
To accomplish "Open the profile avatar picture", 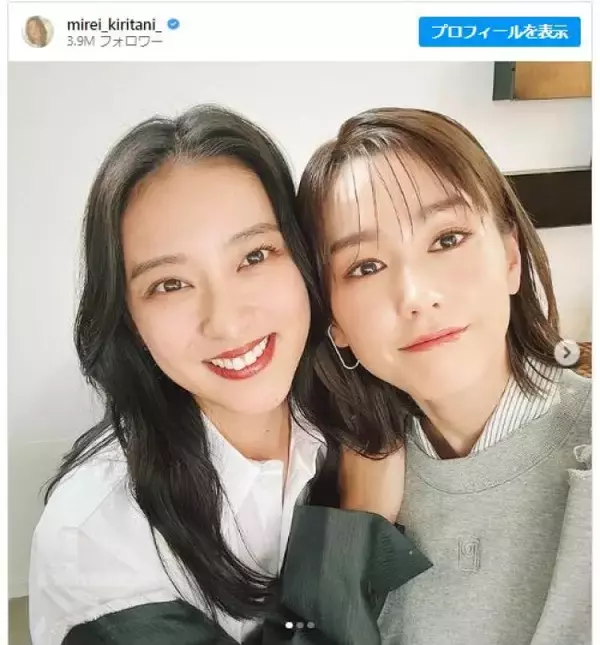I will click(38, 31).
